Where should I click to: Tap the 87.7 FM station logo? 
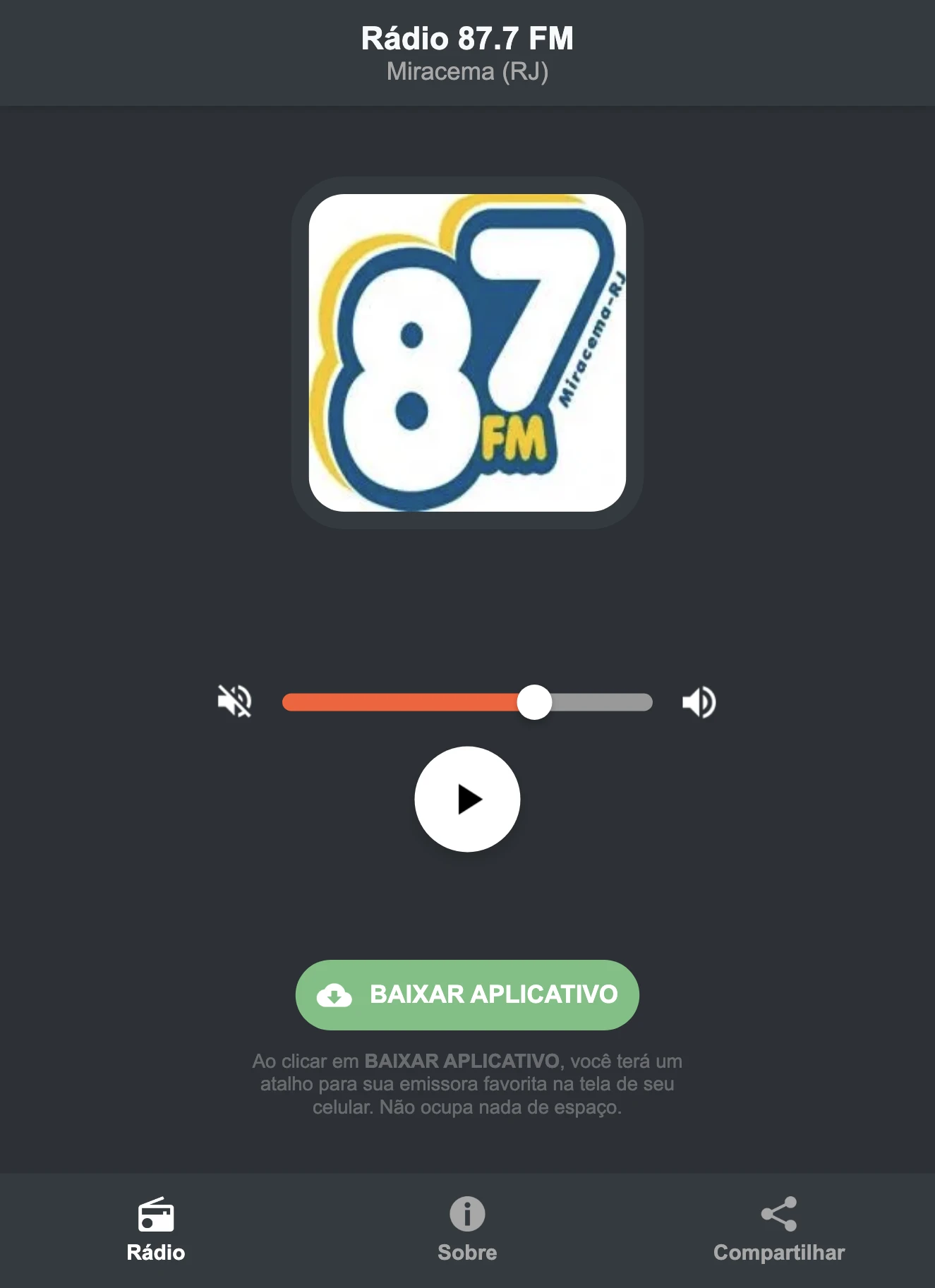coord(466,353)
